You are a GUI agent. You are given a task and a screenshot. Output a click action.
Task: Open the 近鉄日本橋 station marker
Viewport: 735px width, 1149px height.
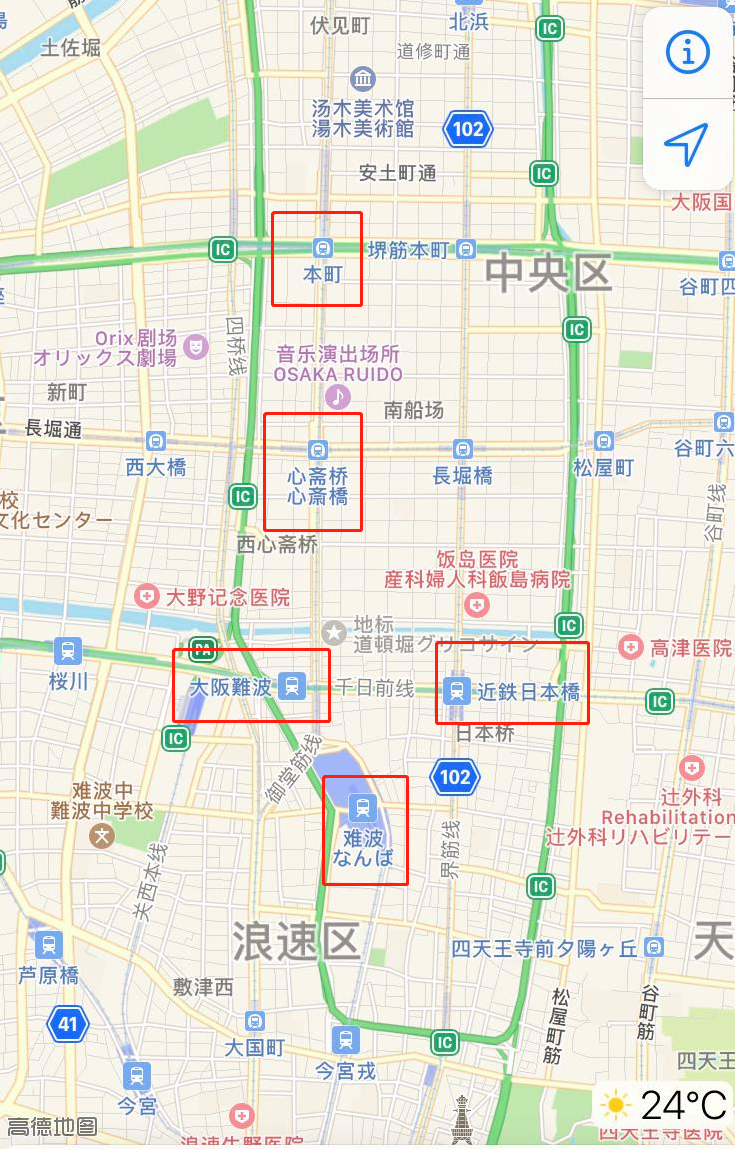coord(456,690)
